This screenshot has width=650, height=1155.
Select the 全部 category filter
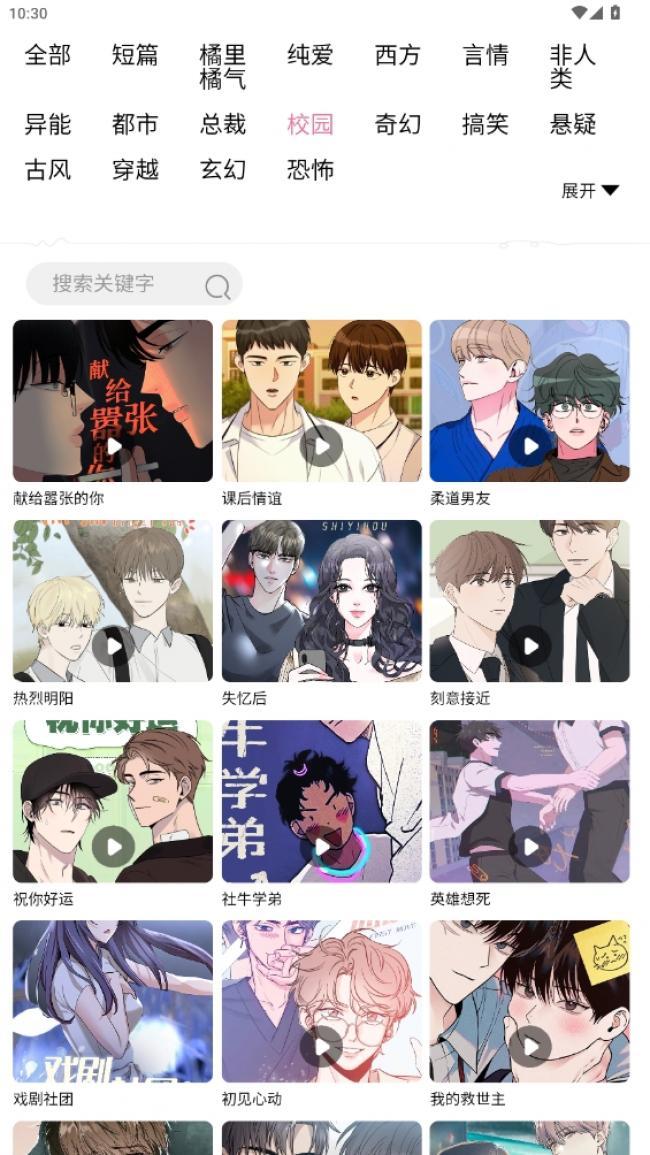pos(48,56)
